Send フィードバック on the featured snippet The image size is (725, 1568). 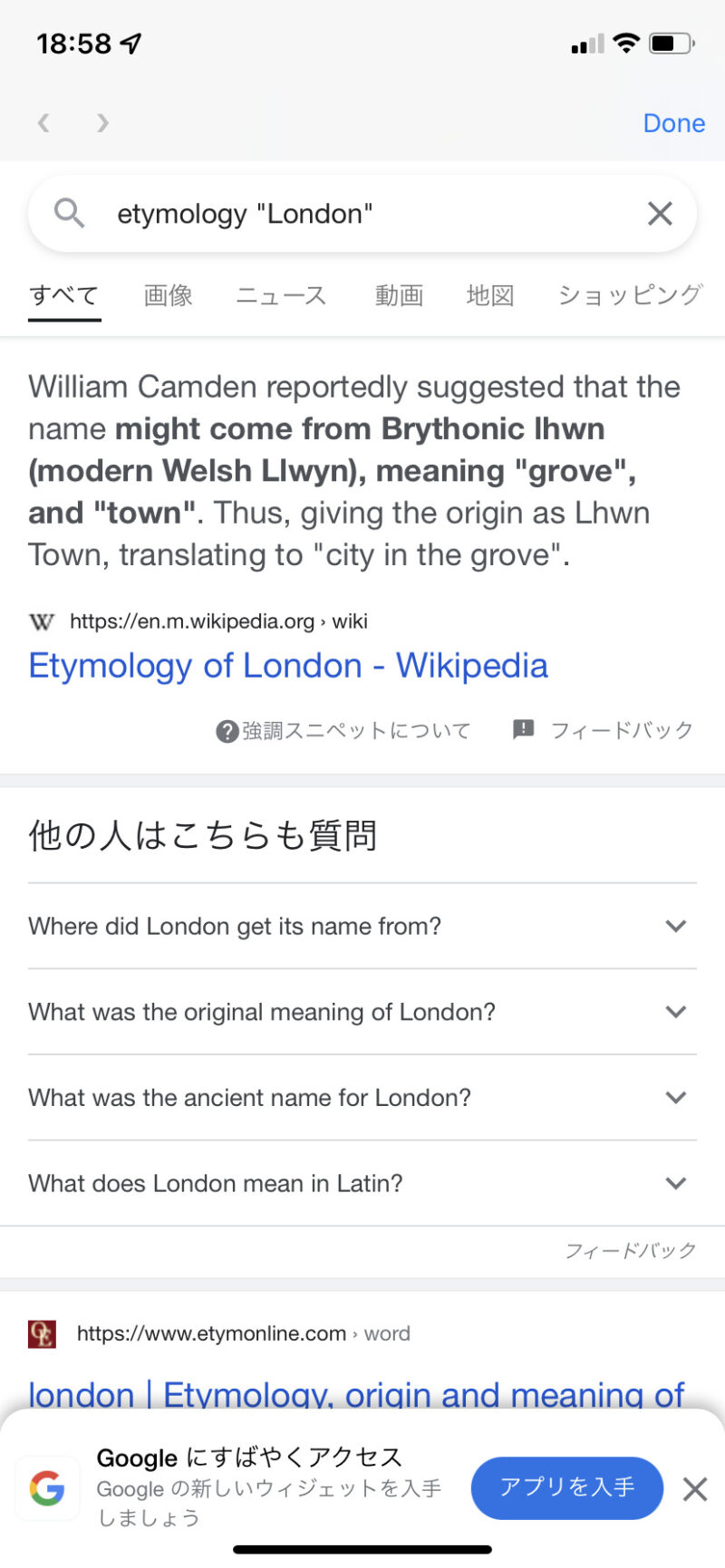click(604, 730)
